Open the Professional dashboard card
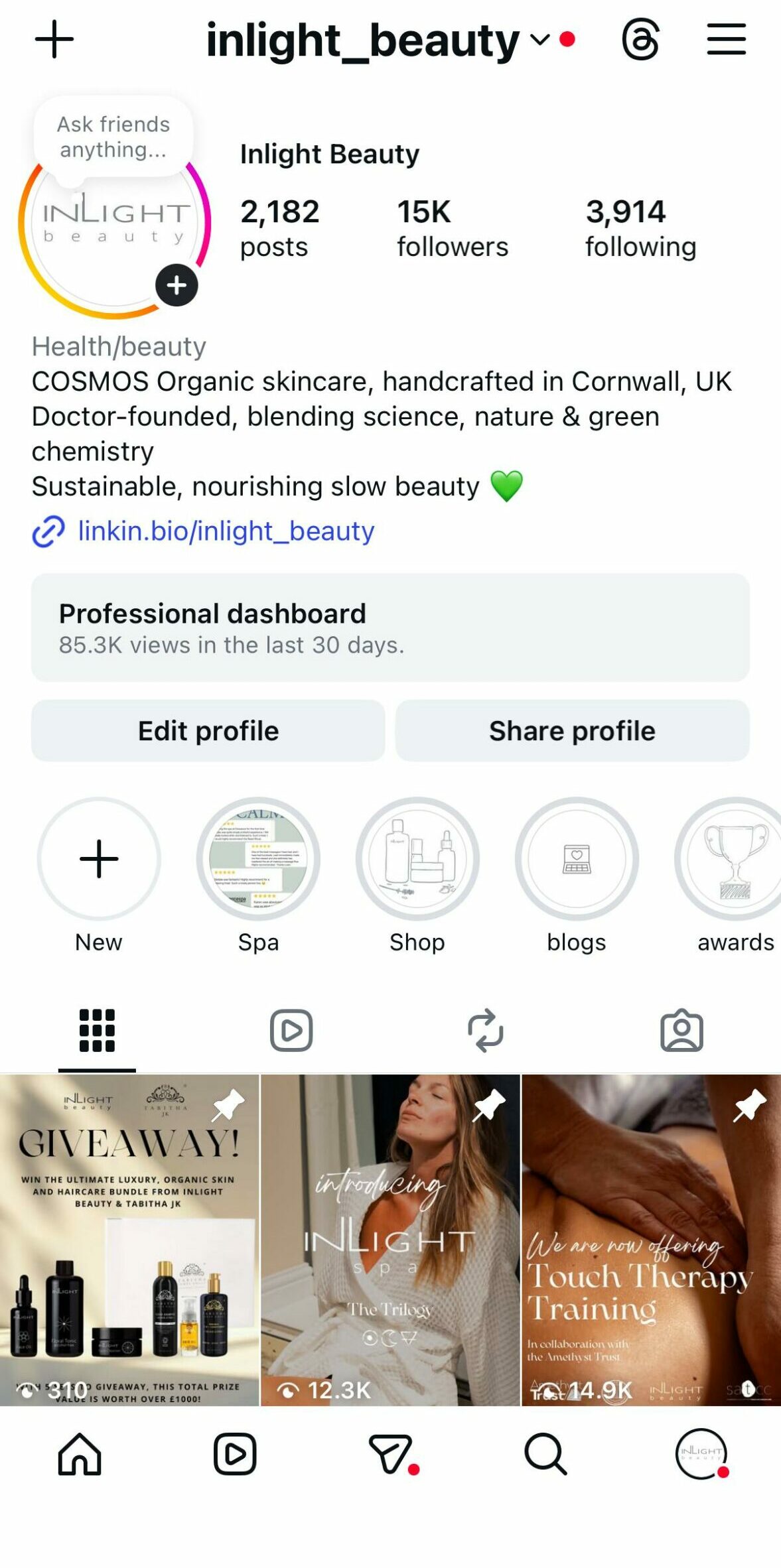Screen dimensions: 781x1568 pyautogui.click(x=390, y=627)
